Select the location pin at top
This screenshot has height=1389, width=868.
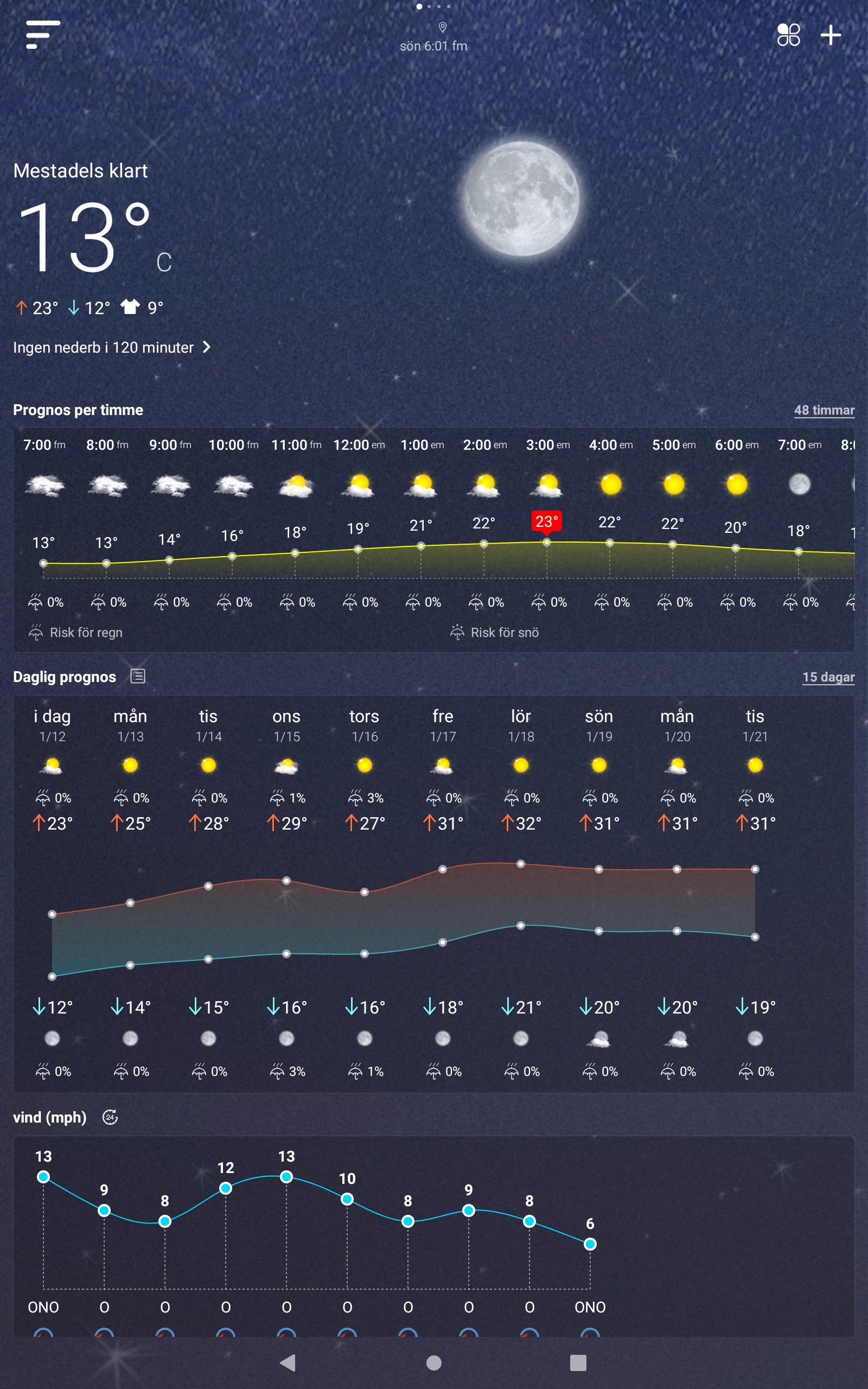tap(443, 27)
